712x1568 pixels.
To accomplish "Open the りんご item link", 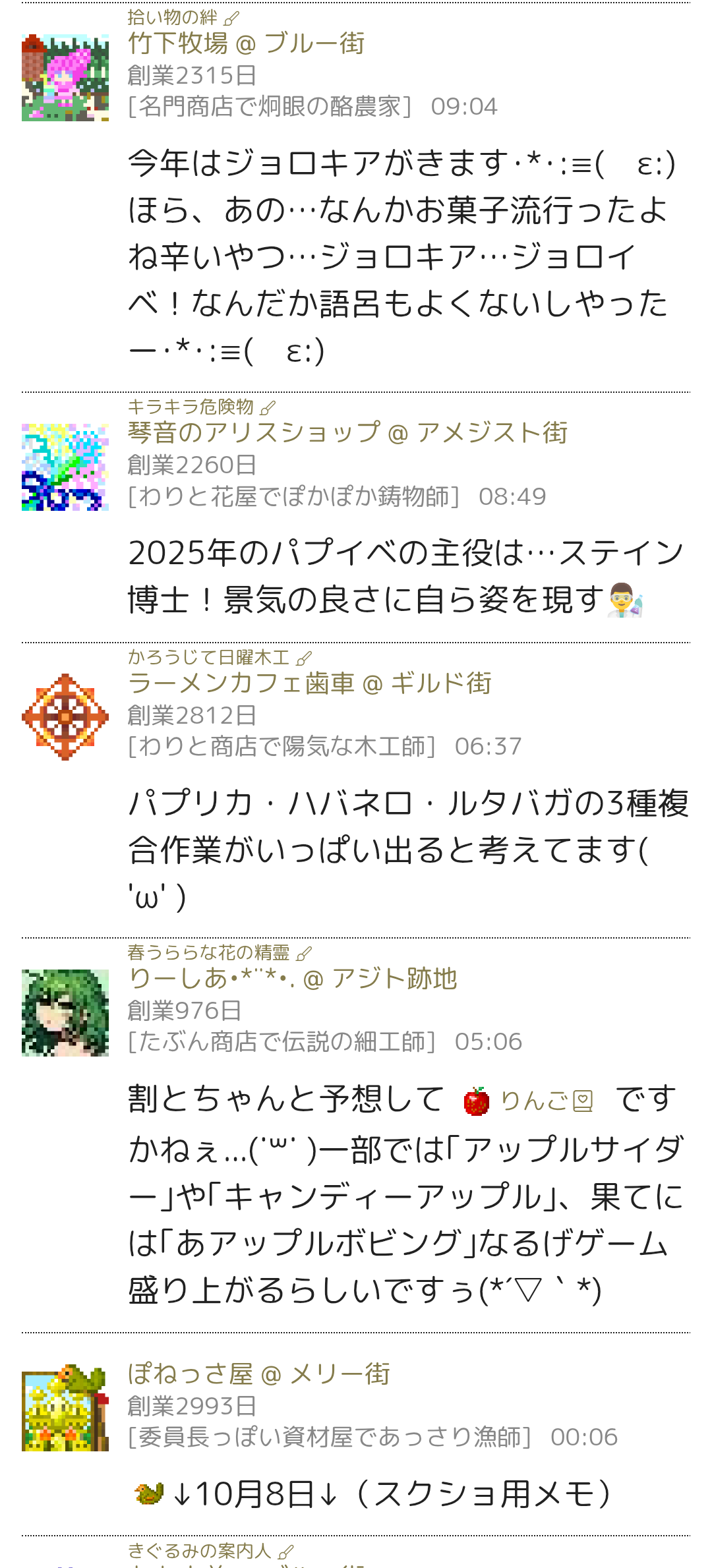I will point(533,1101).
